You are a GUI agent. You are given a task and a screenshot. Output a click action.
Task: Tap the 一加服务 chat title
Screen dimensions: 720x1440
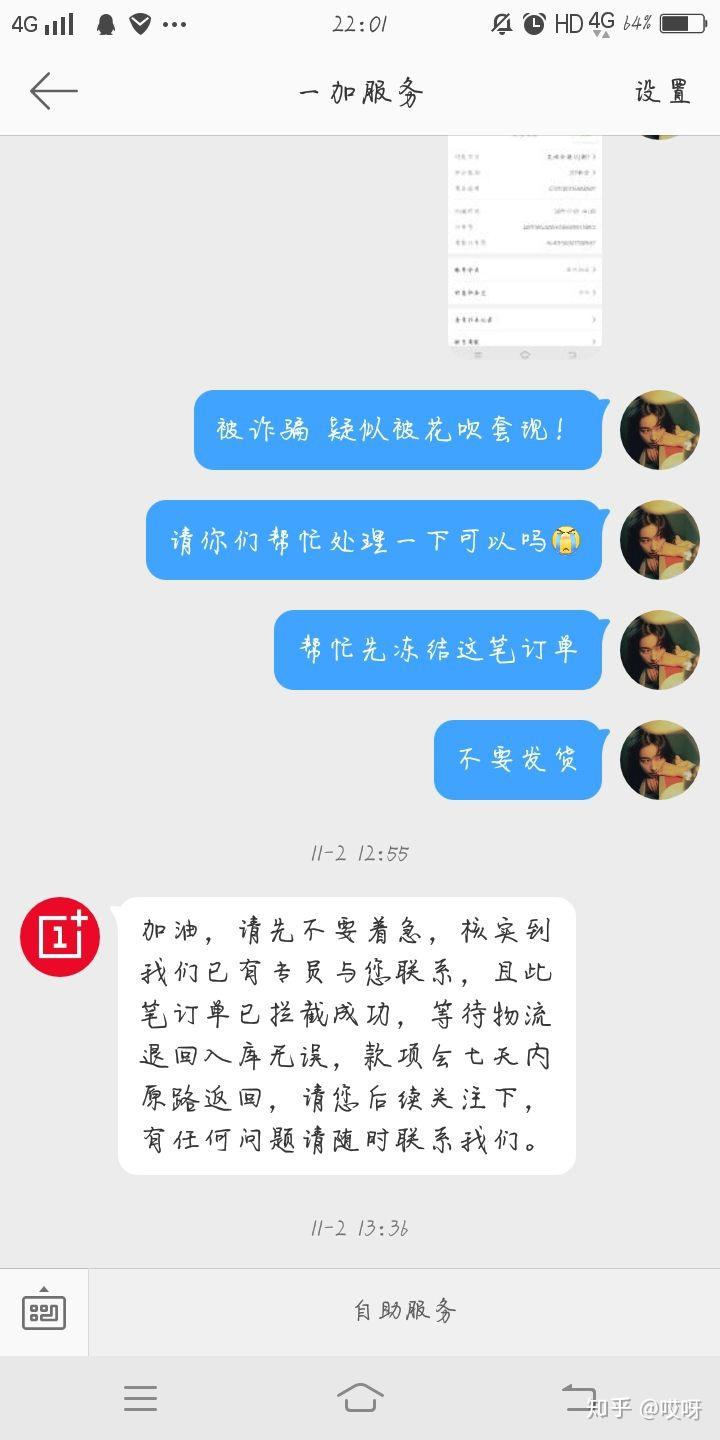[360, 91]
